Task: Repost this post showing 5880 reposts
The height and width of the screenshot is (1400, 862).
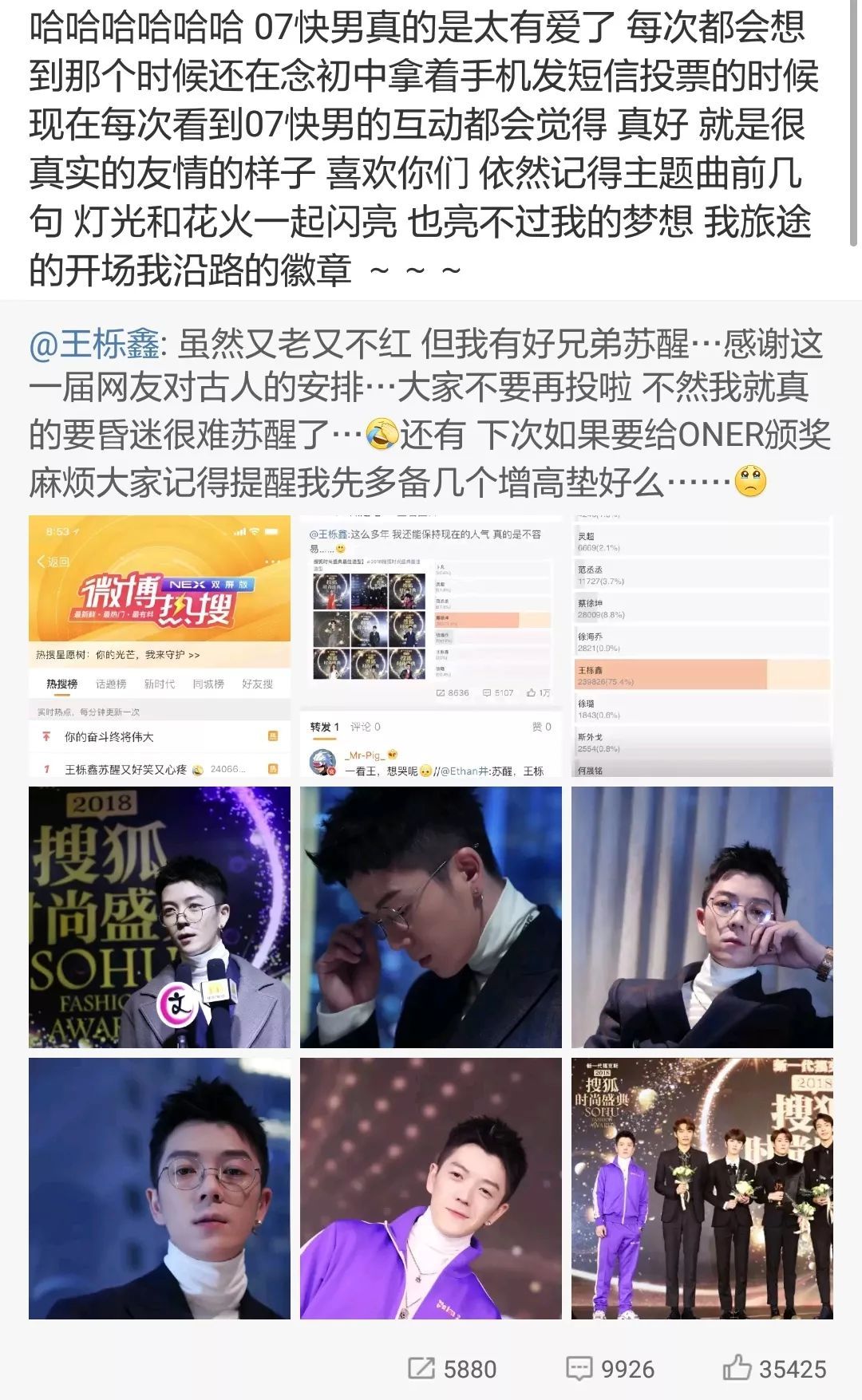Action: (x=452, y=1369)
